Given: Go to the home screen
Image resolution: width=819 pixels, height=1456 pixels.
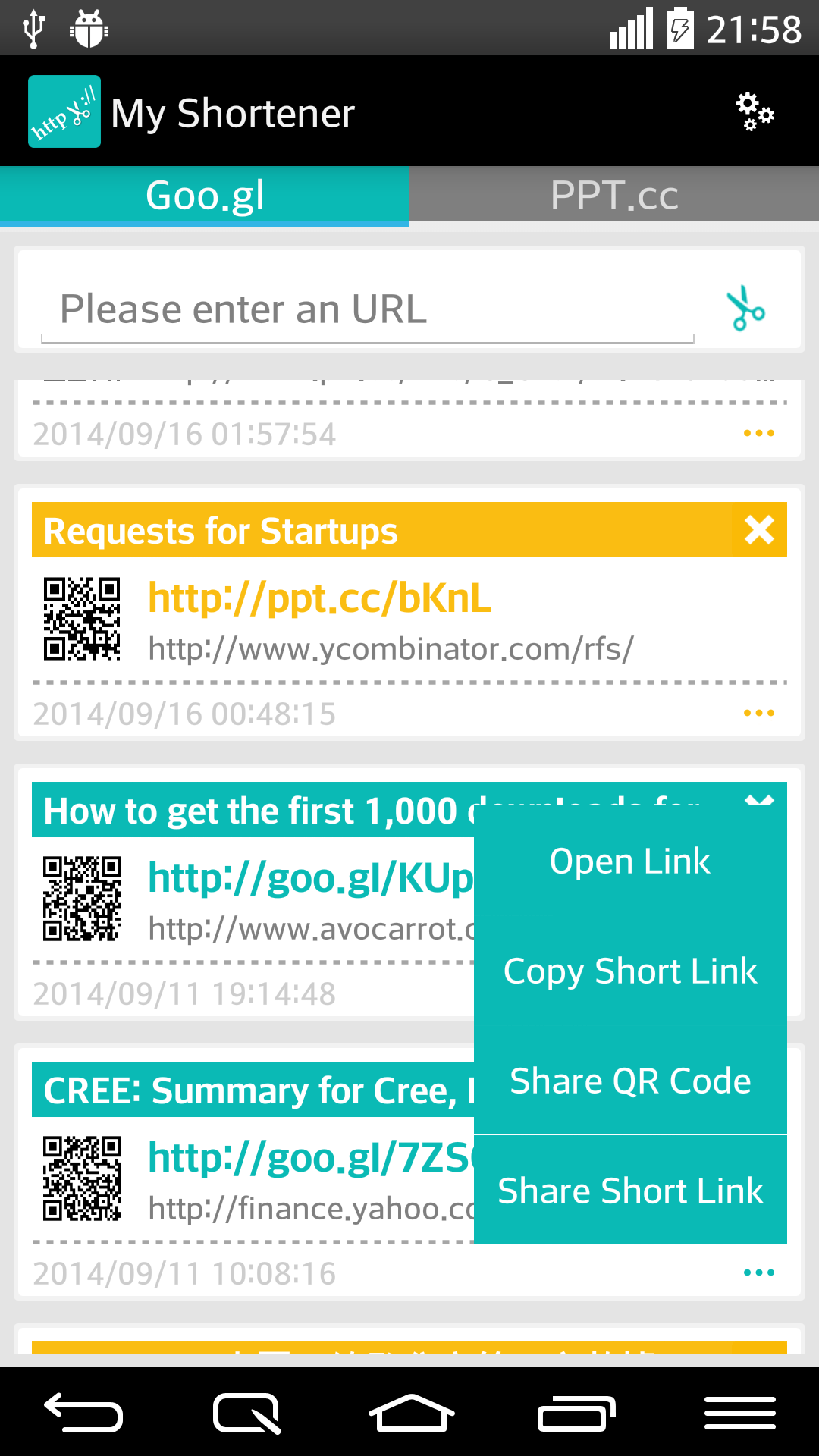Looking at the screenshot, I should [411, 1414].
